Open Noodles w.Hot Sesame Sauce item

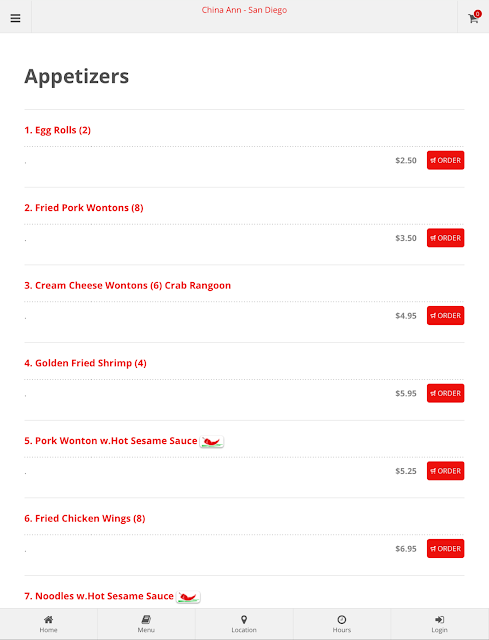click(99, 596)
